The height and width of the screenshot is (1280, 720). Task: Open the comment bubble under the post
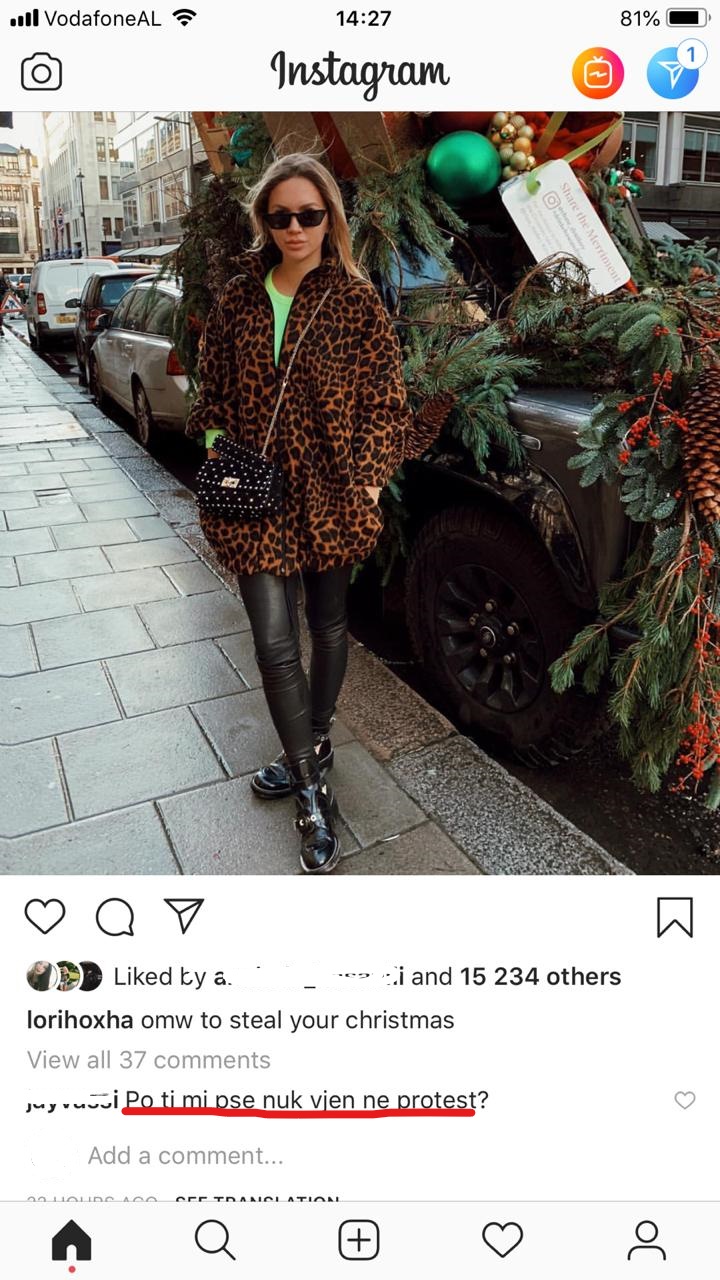[x=115, y=916]
